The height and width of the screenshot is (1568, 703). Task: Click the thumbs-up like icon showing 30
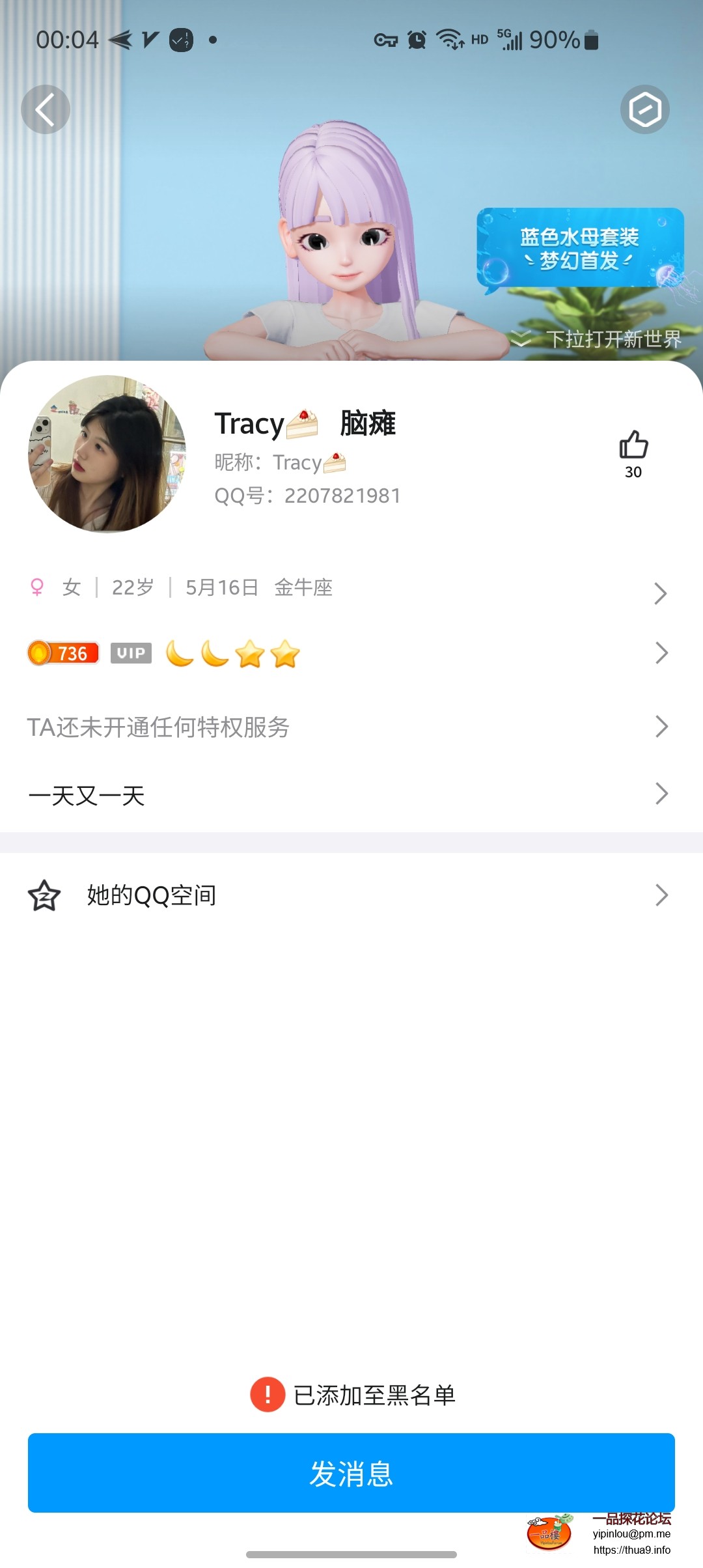coord(632,445)
